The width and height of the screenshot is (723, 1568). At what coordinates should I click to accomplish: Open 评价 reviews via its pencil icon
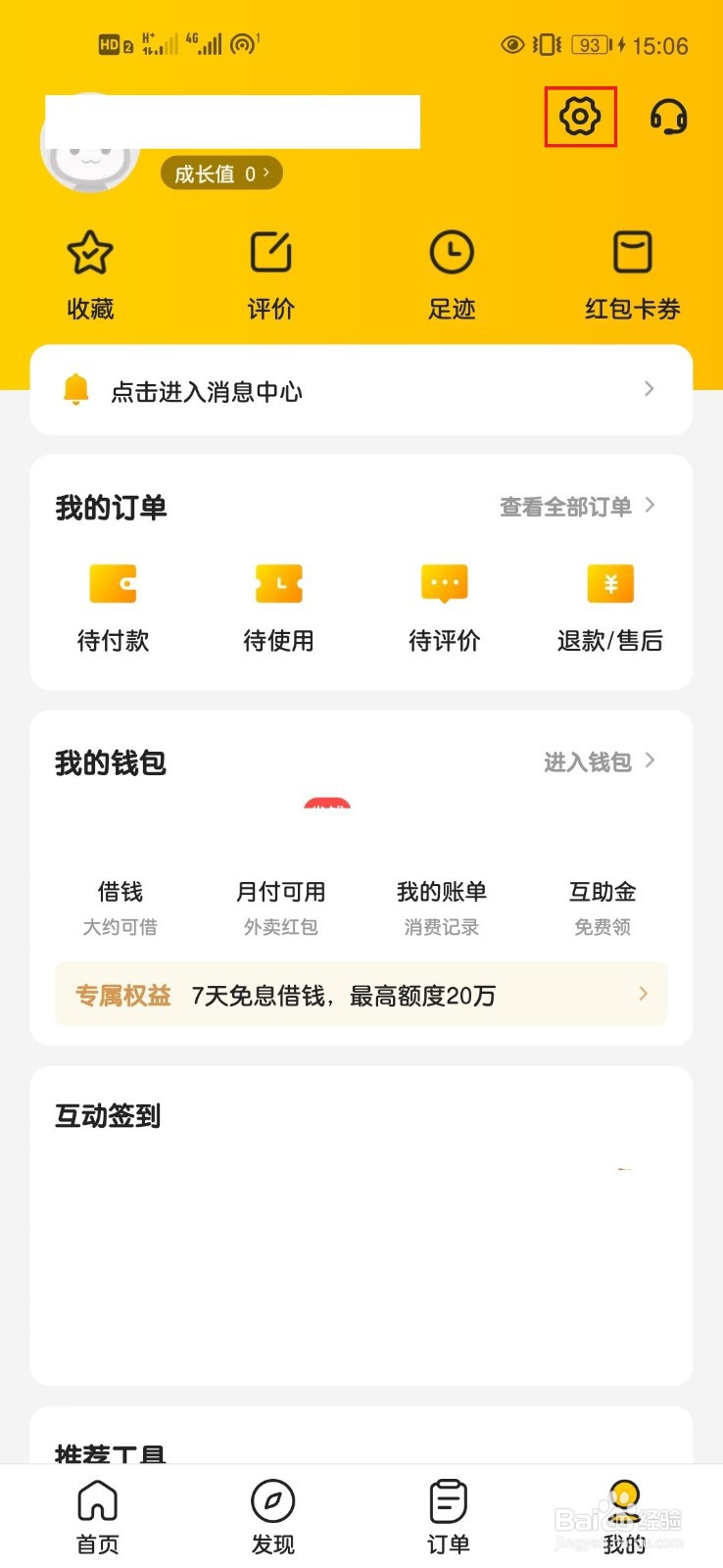point(269,253)
